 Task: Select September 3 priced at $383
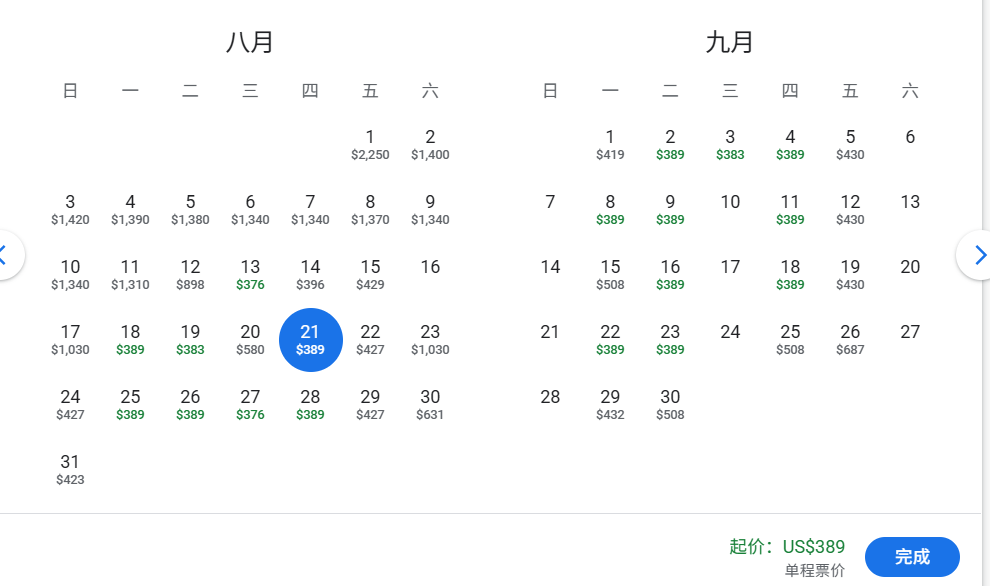point(730,144)
